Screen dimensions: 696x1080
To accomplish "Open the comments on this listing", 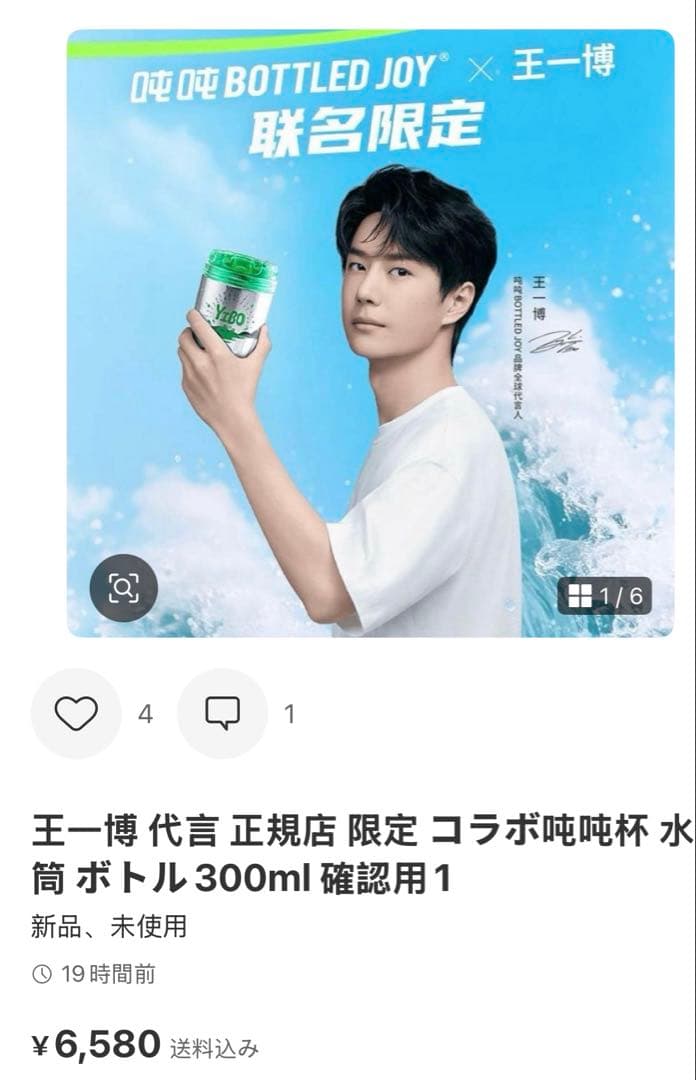I will tap(222, 713).
